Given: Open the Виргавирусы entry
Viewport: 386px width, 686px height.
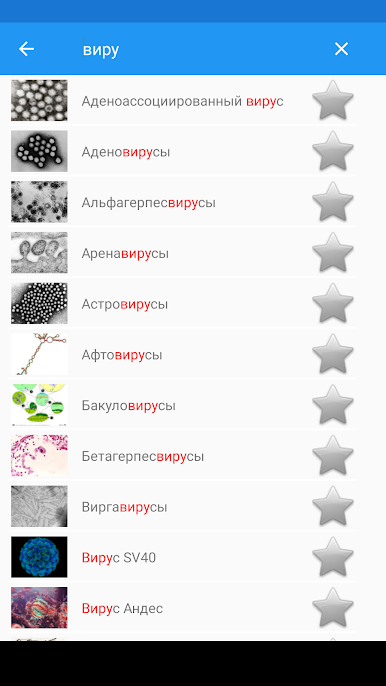Looking at the screenshot, I should [182, 507].
